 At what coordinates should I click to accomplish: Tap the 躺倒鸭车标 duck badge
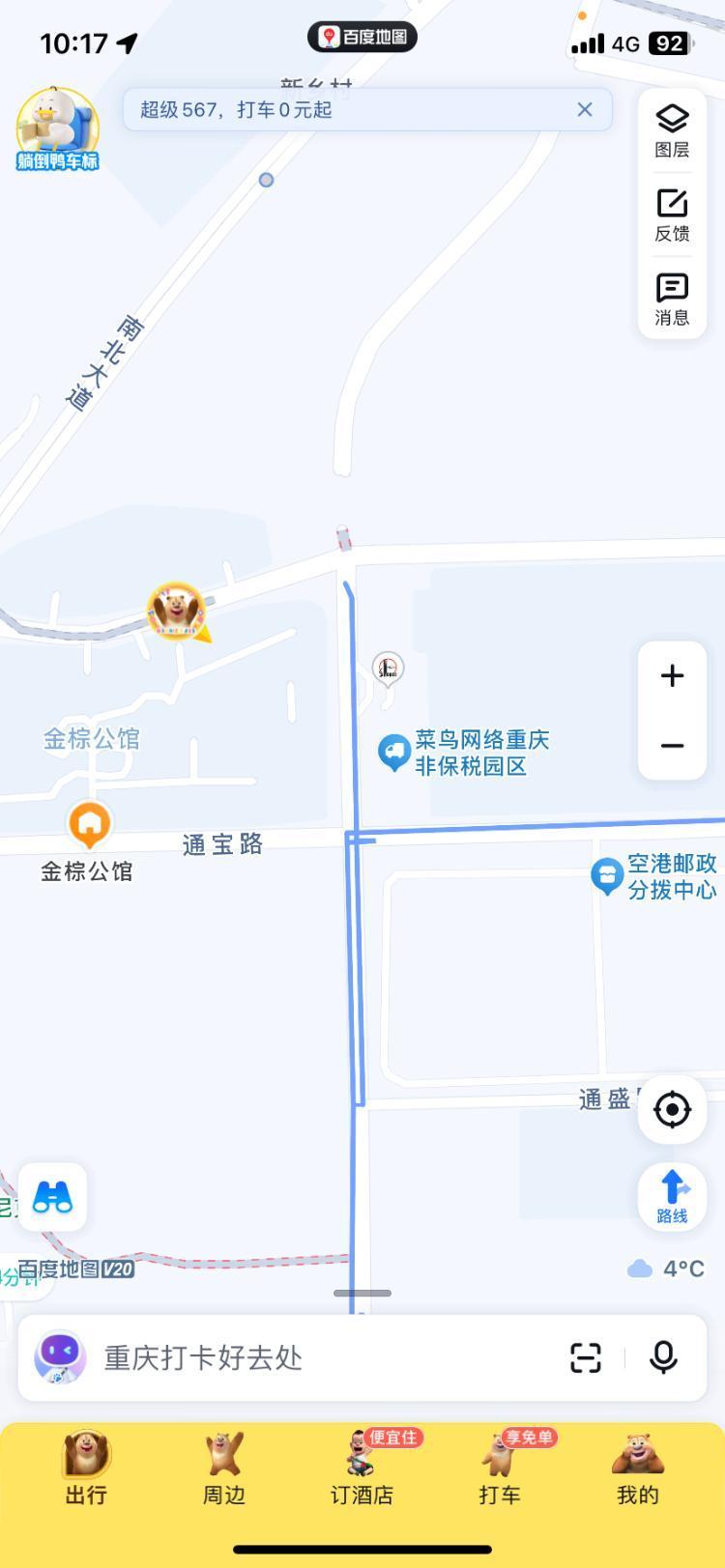pyautogui.click(x=57, y=129)
